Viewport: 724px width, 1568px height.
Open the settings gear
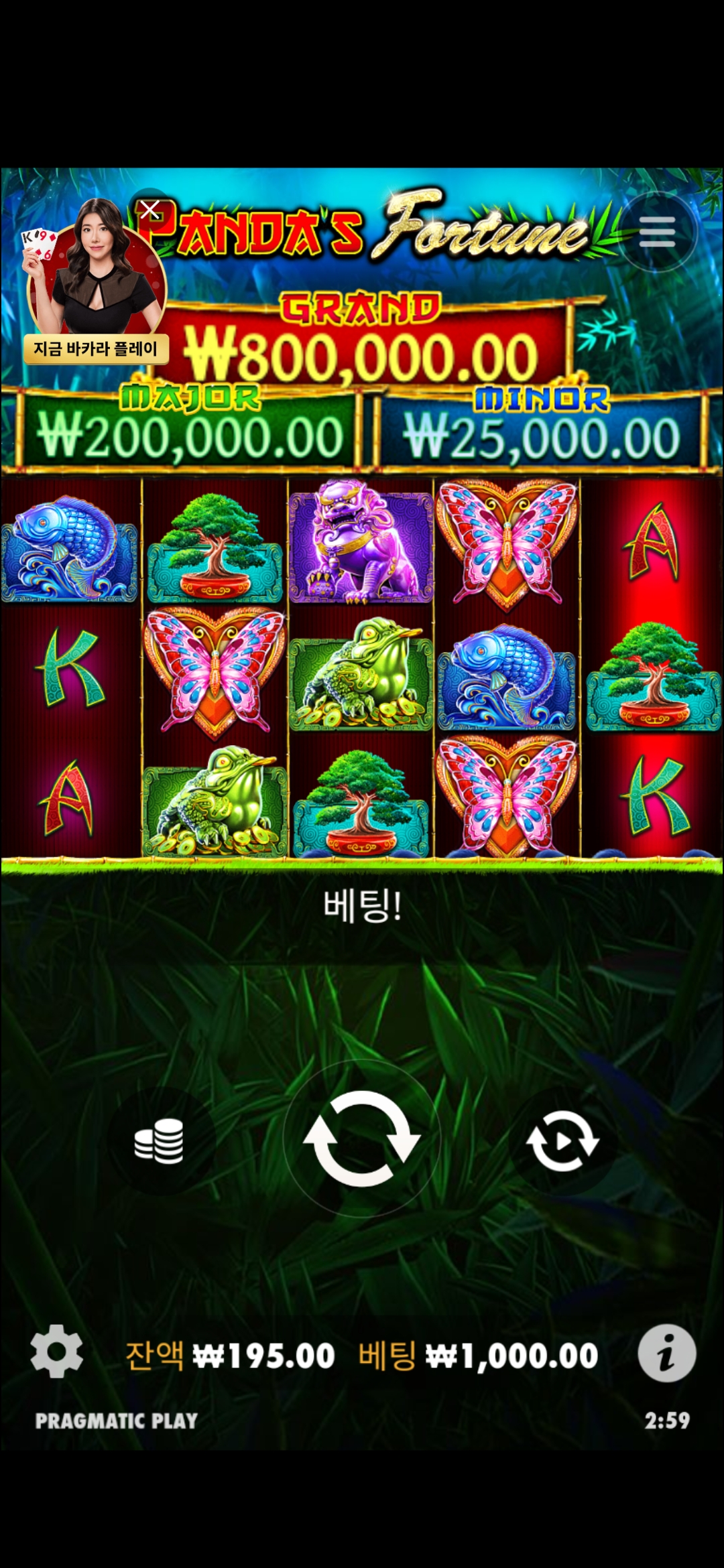click(x=57, y=1352)
